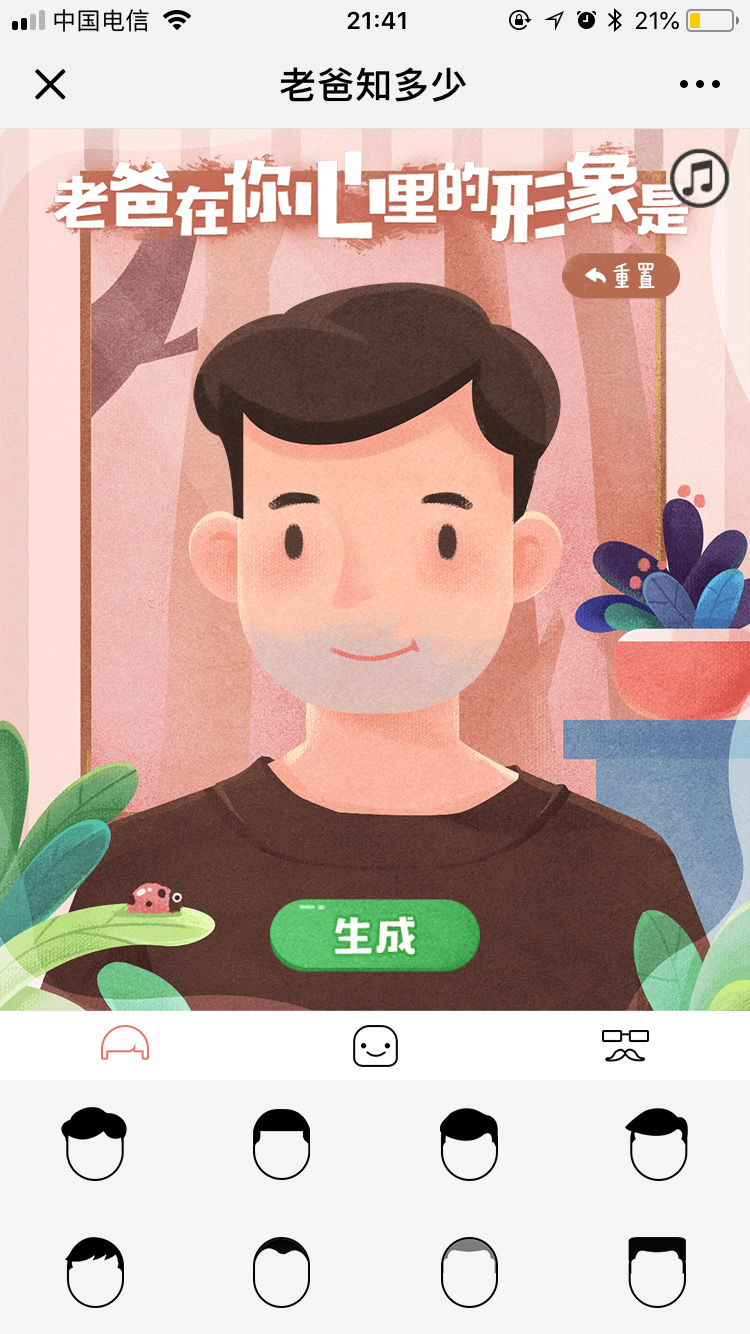Pick the thin receding hairstyle

(x=281, y=1272)
